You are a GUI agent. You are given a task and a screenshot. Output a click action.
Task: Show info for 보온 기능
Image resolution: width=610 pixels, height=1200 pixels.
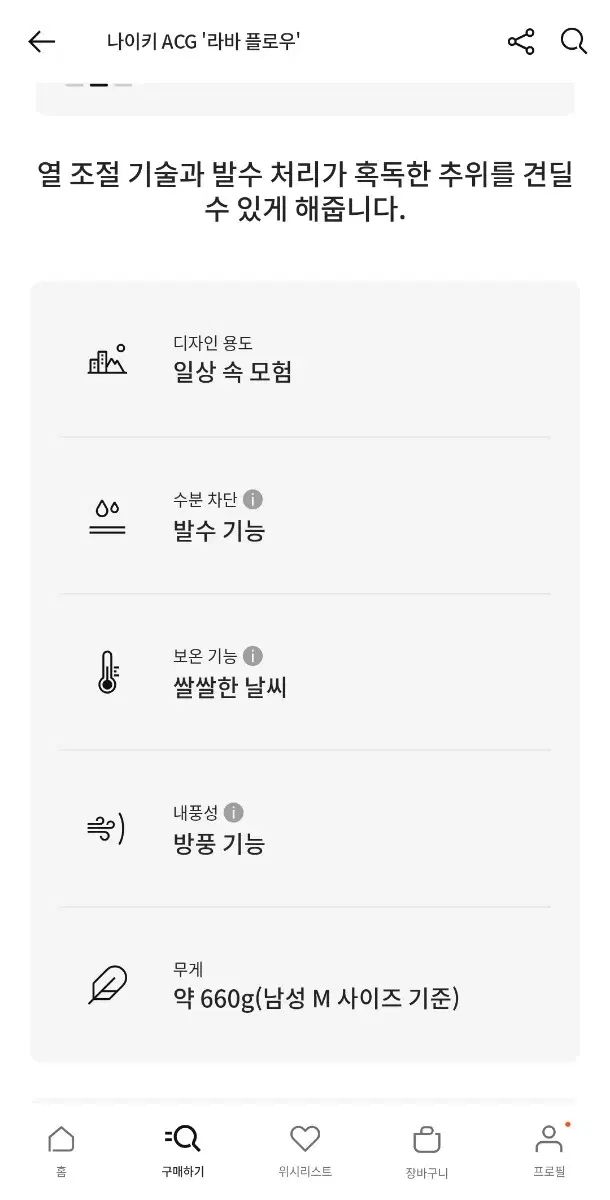click(x=253, y=656)
